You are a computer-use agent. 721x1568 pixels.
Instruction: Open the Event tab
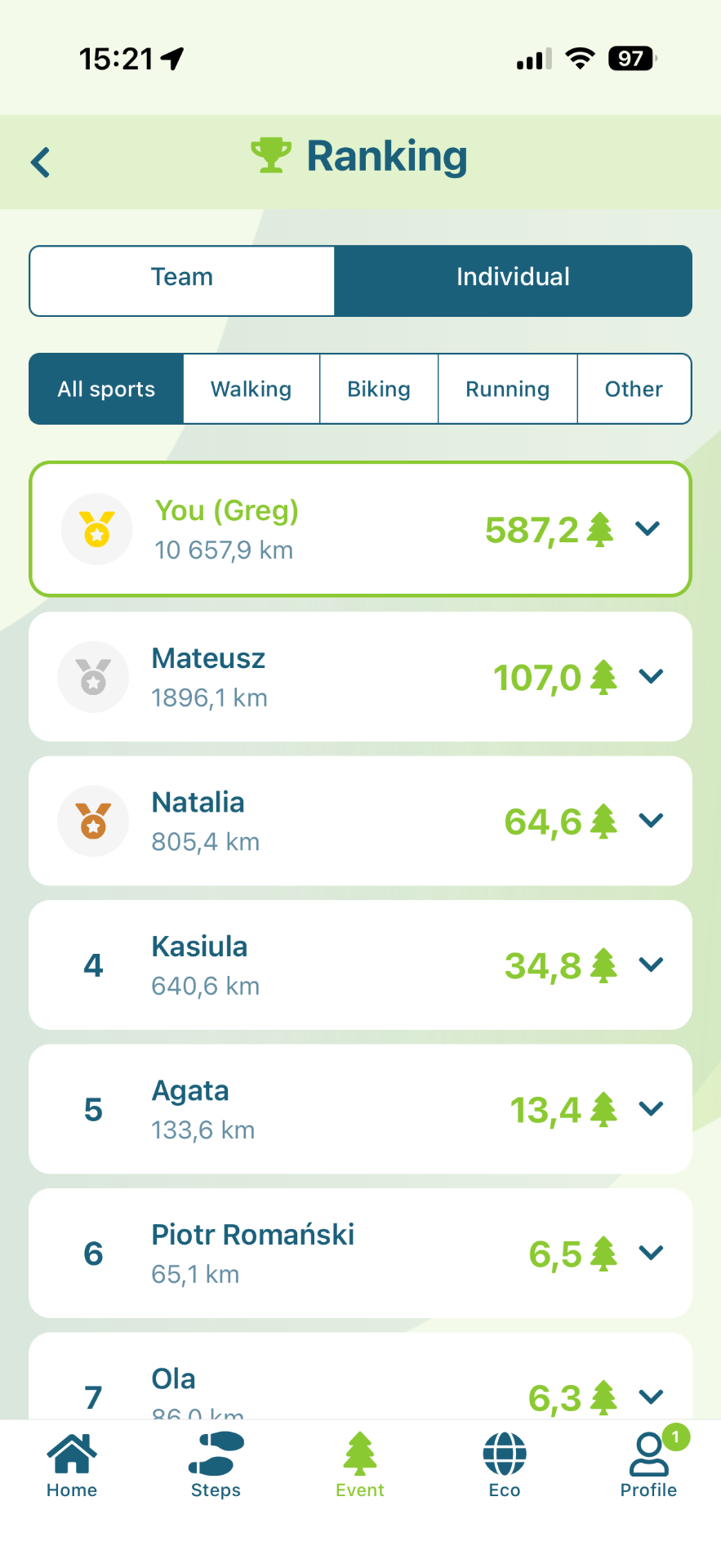click(360, 1465)
